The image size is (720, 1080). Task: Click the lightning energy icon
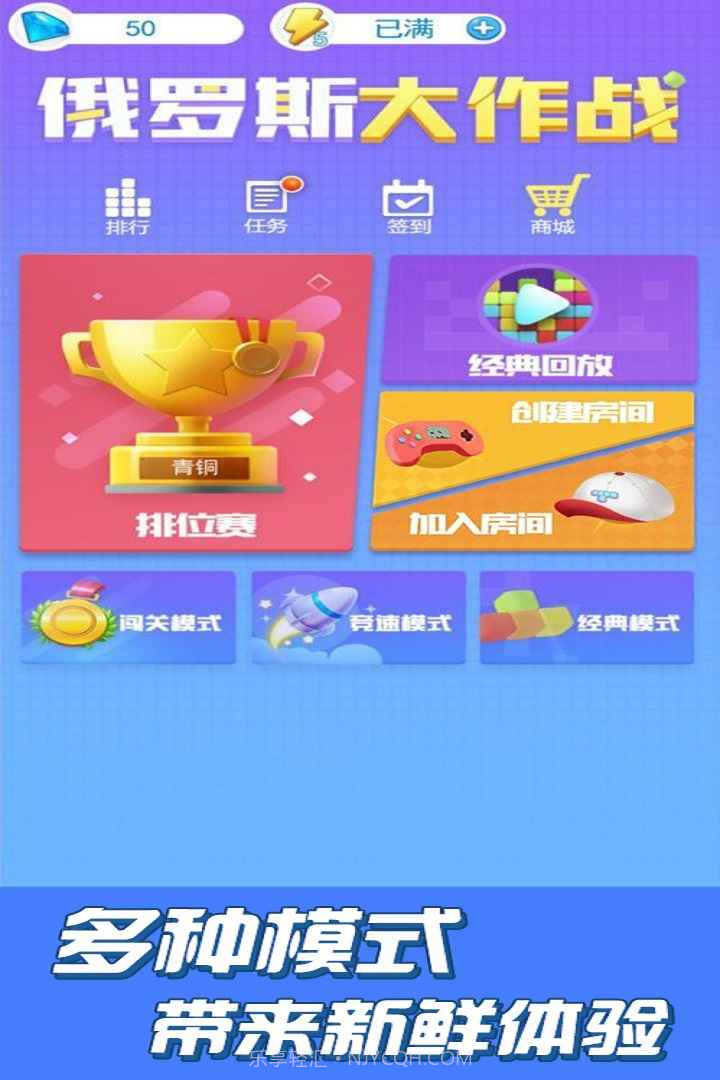click(304, 26)
